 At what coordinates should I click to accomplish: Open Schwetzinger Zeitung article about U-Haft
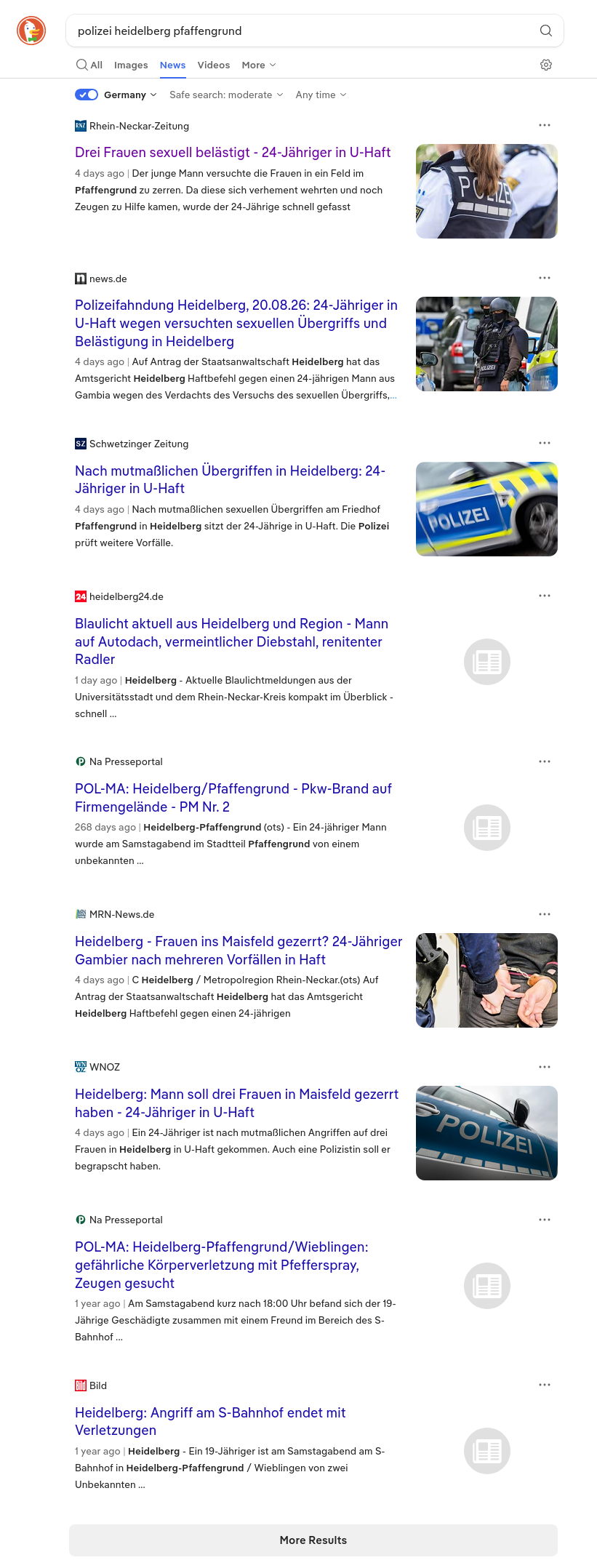[x=231, y=479]
